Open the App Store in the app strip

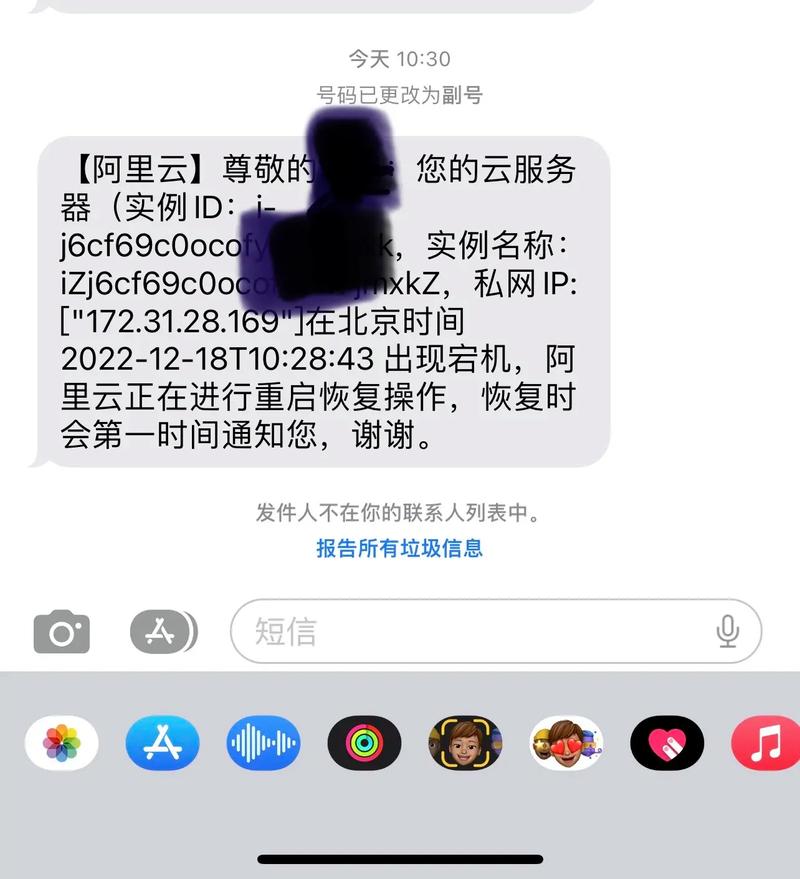click(163, 743)
